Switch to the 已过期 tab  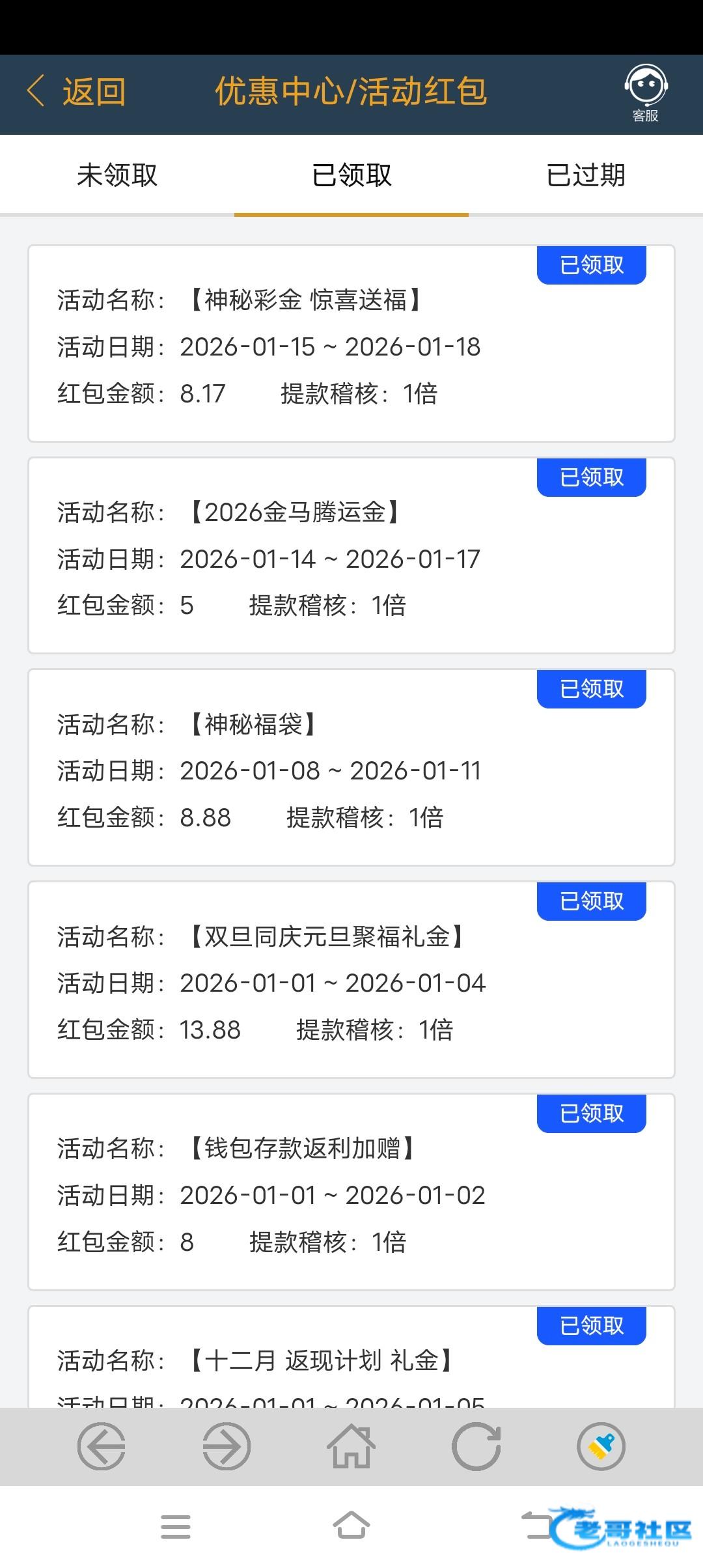click(x=586, y=175)
